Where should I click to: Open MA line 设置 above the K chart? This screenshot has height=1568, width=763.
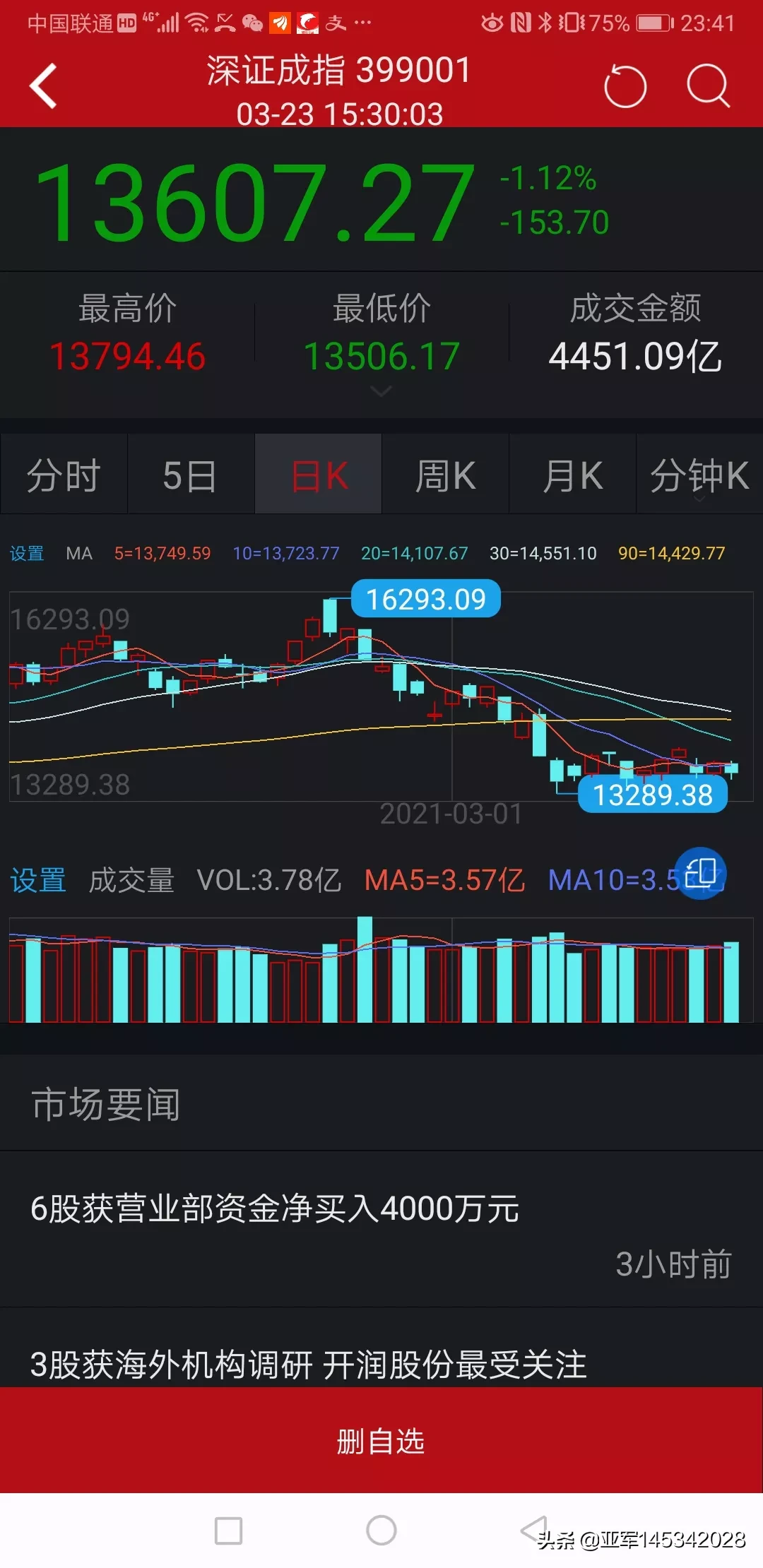click(x=27, y=553)
